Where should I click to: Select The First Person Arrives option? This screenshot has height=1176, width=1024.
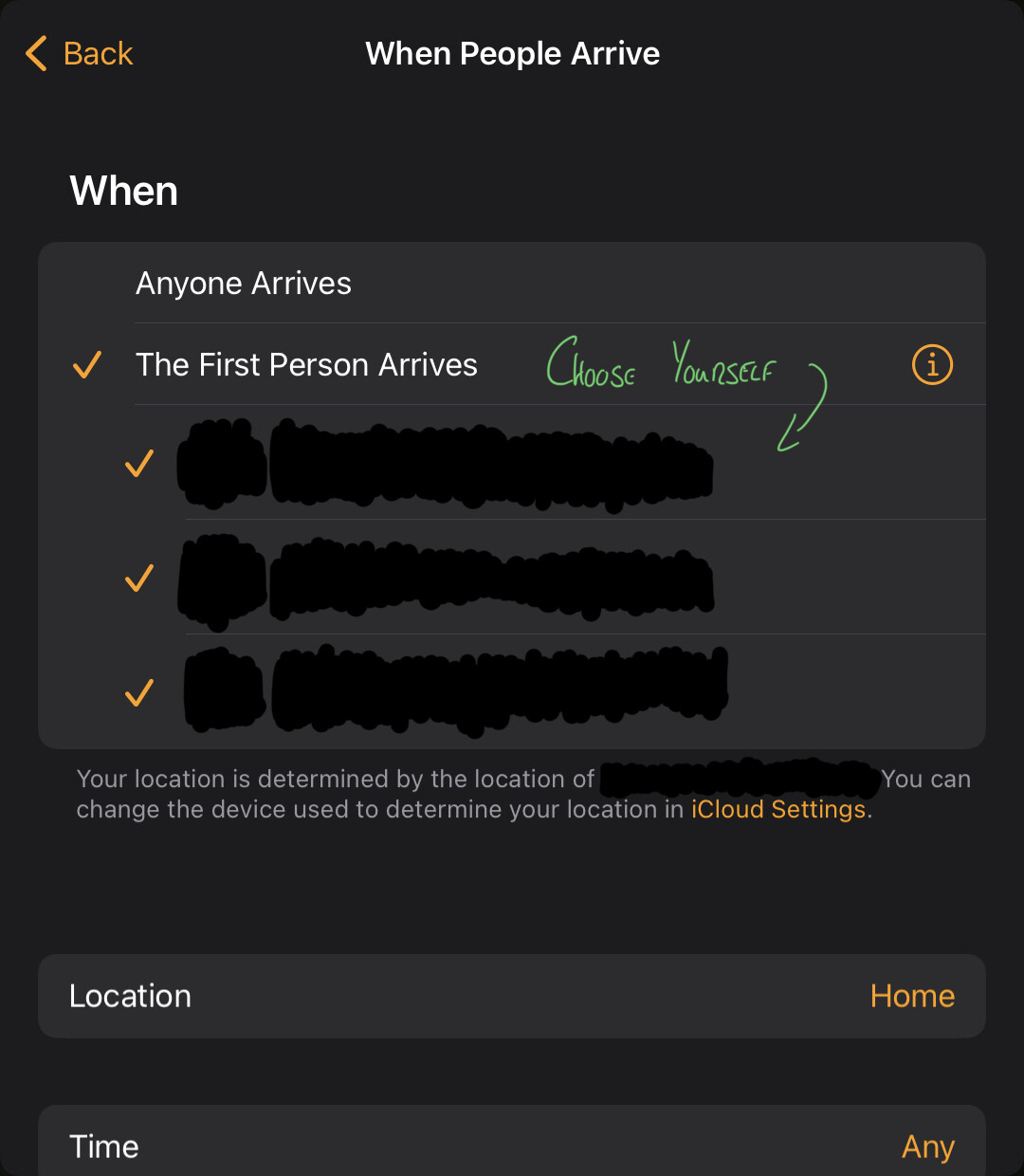pos(306,365)
